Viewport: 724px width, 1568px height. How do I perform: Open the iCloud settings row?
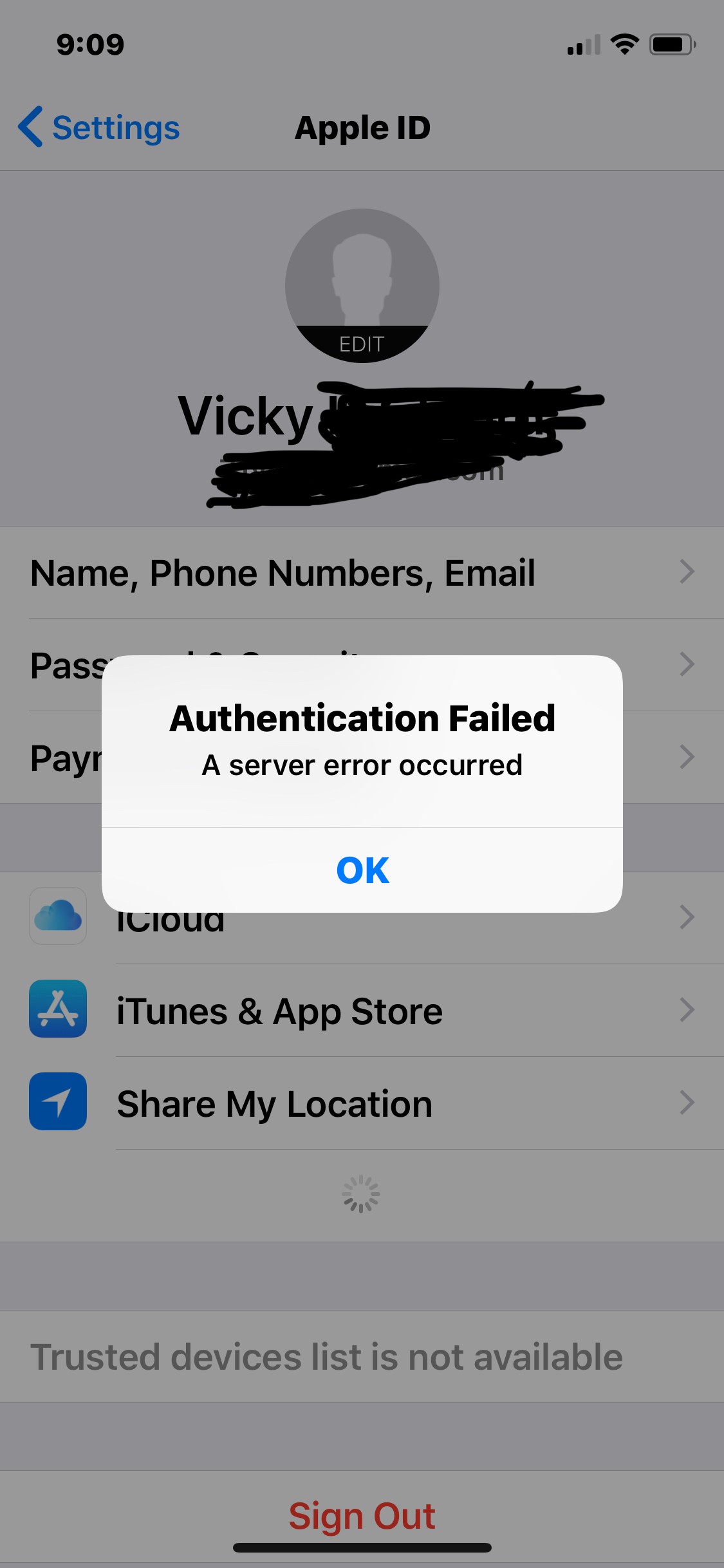pyautogui.click(x=362, y=918)
